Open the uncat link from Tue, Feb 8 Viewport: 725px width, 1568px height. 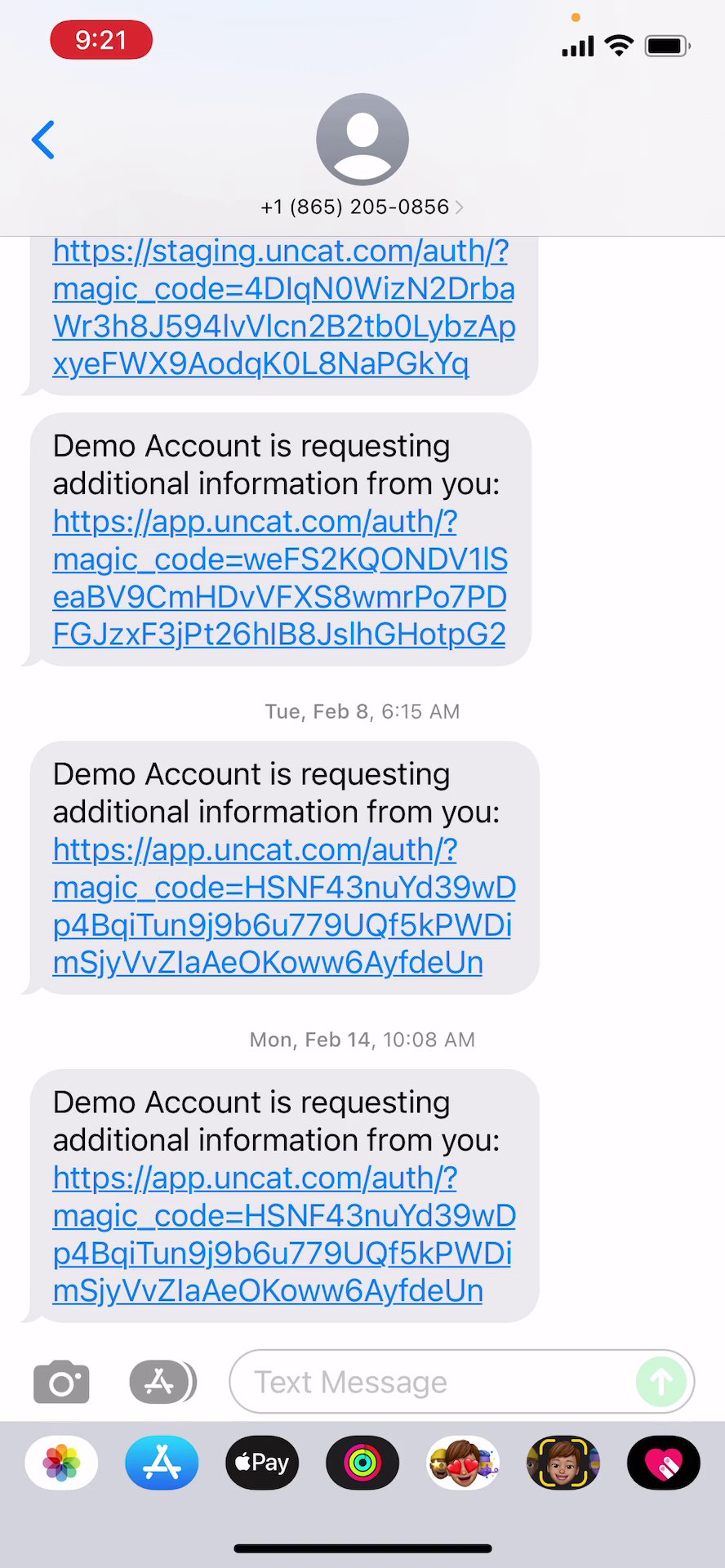283,906
